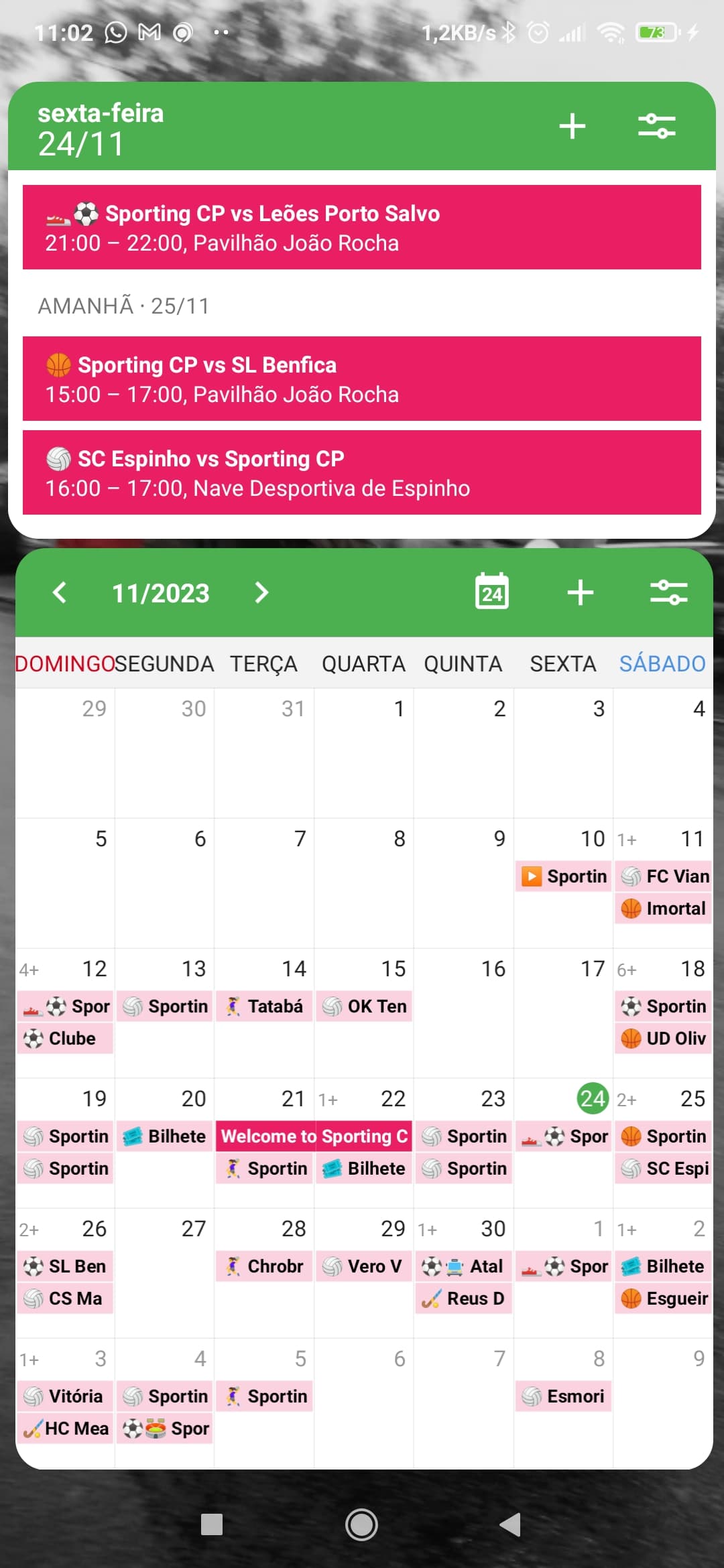Open the OK Ten event on day 15

364,1006
